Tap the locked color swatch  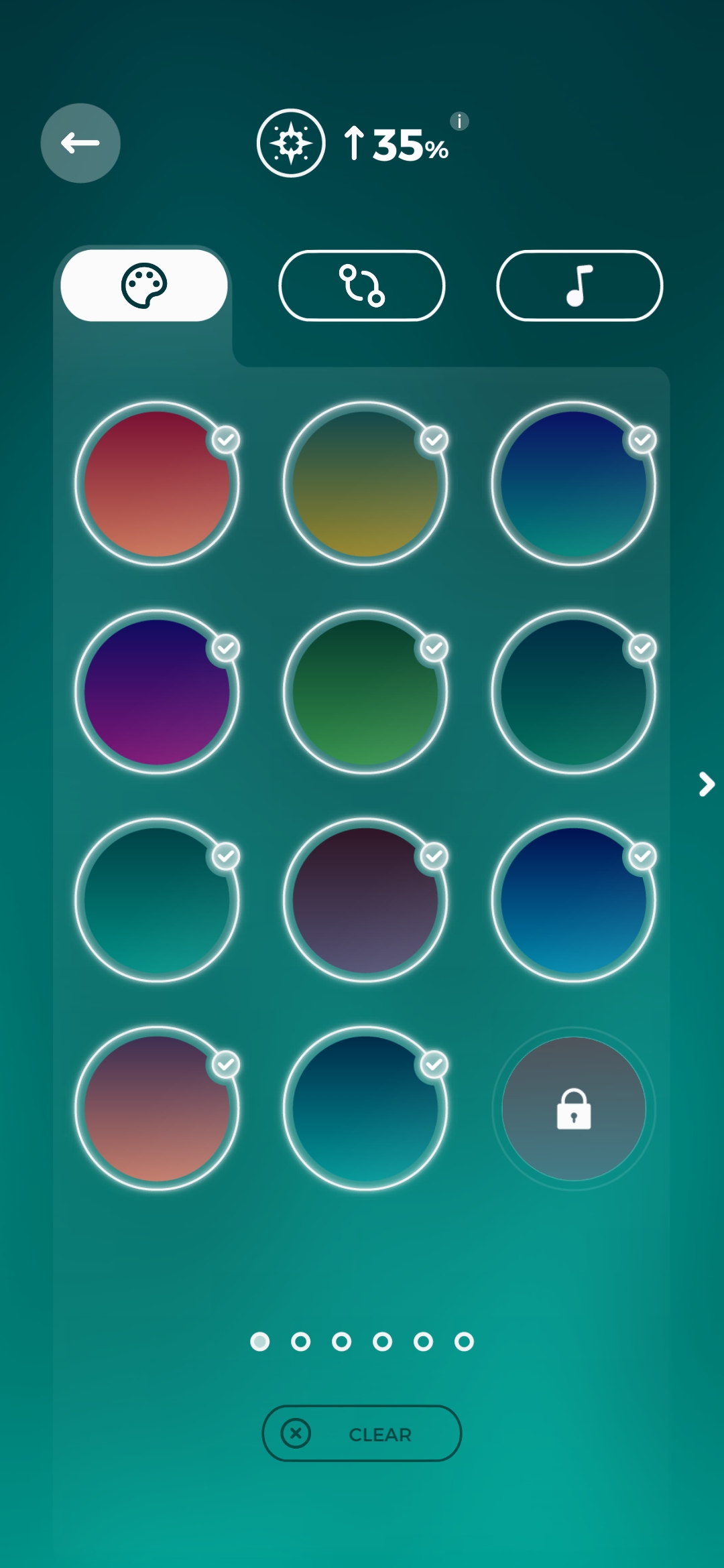click(573, 1109)
